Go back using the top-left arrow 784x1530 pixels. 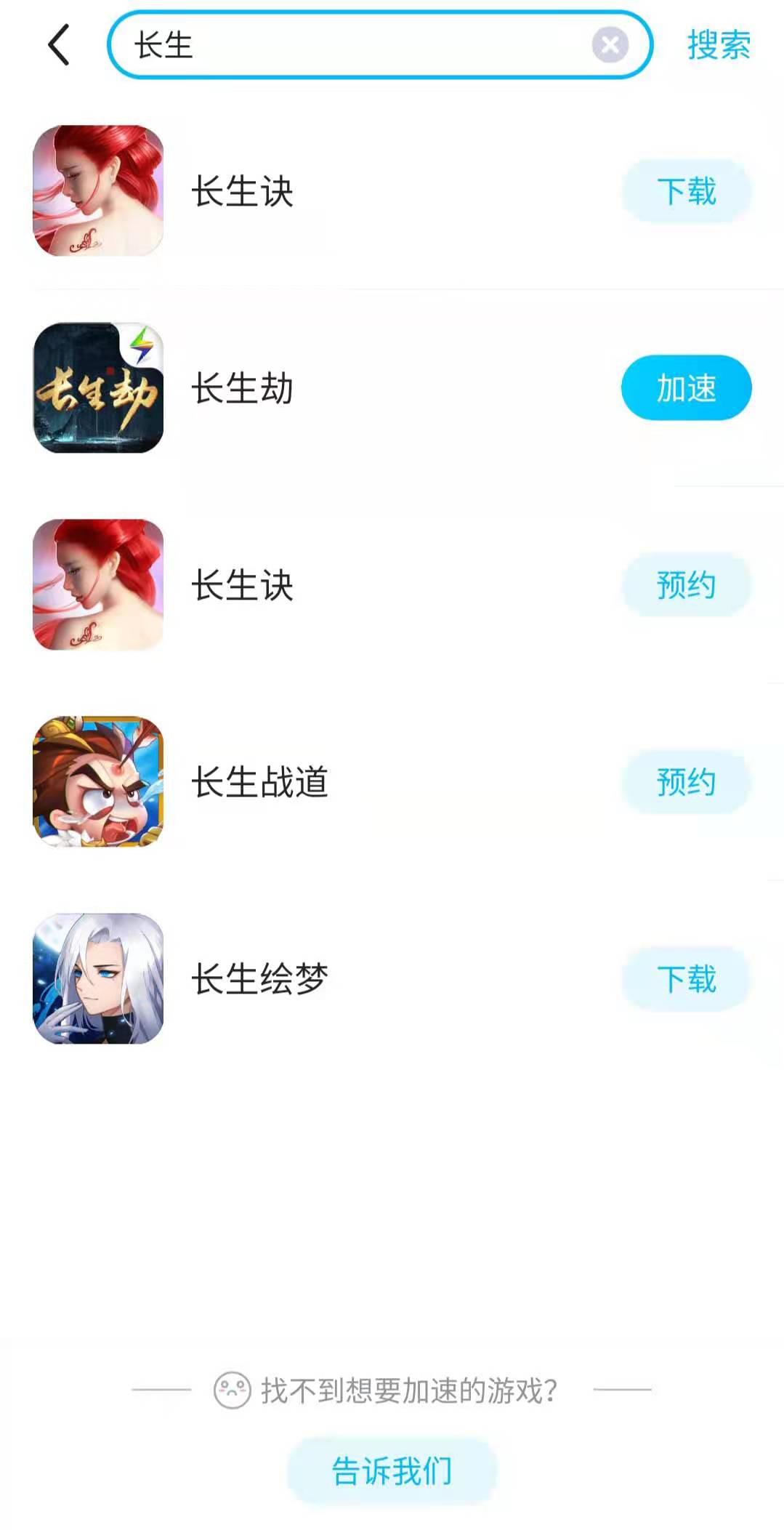60,45
